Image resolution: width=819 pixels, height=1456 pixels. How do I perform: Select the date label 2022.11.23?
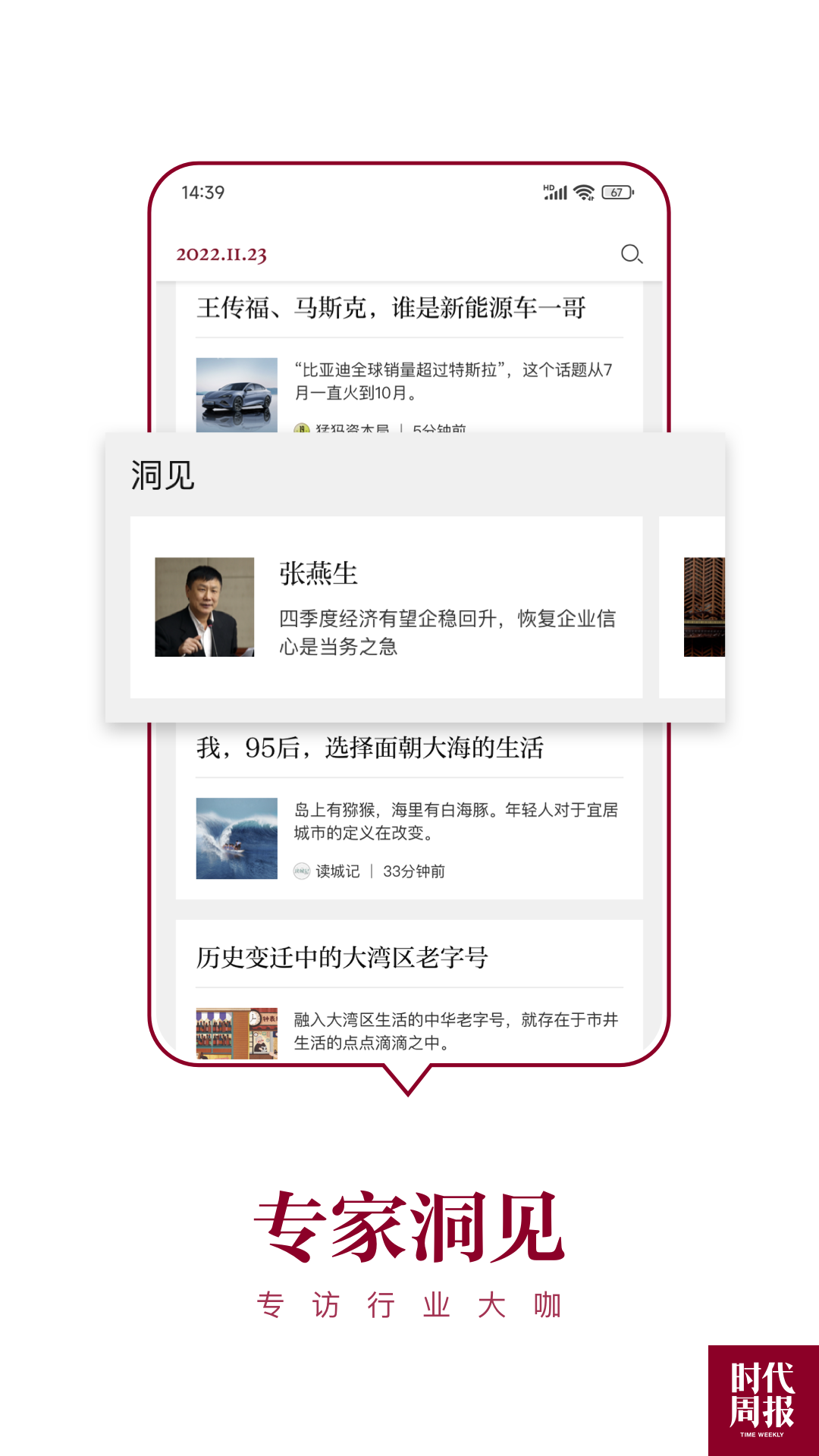[x=222, y=254]
